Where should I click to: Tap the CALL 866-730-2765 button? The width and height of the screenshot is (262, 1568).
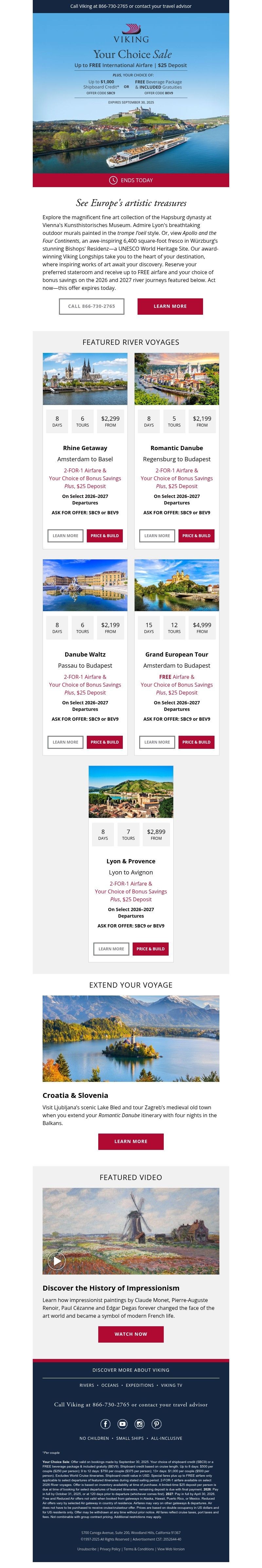tap(91, 306)
